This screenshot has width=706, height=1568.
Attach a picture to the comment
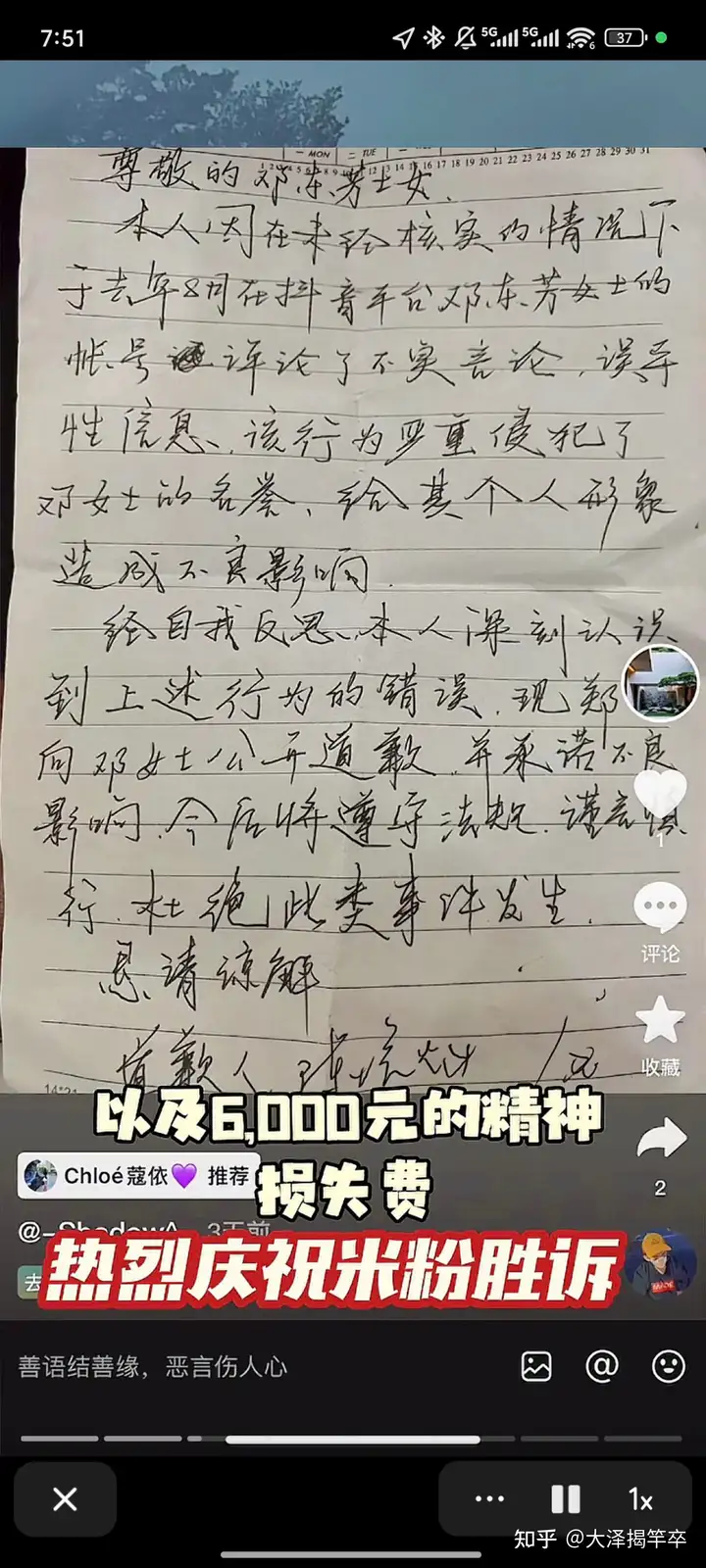point(536,1366)
